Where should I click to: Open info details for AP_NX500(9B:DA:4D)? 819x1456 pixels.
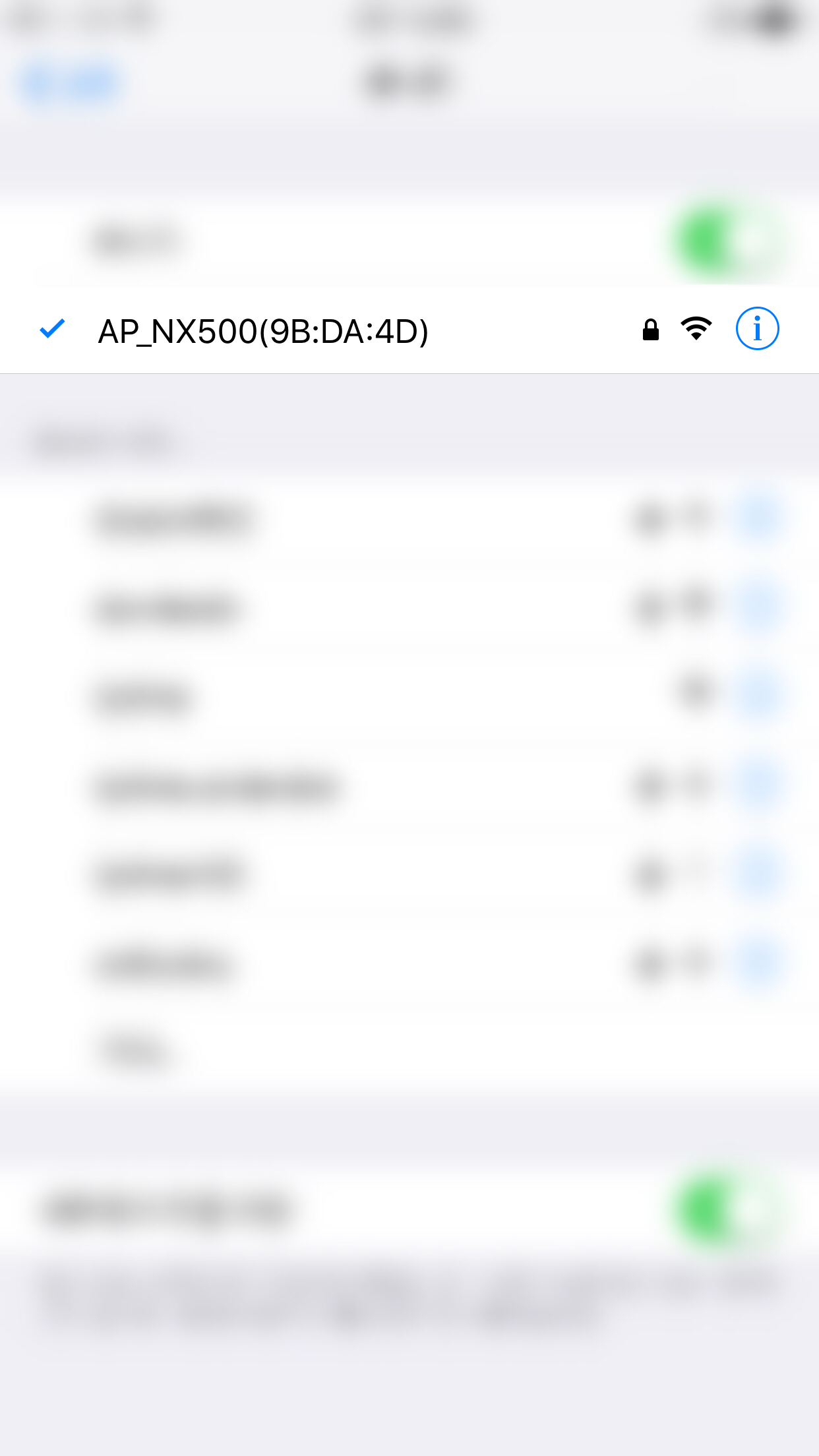coord(757,328)
